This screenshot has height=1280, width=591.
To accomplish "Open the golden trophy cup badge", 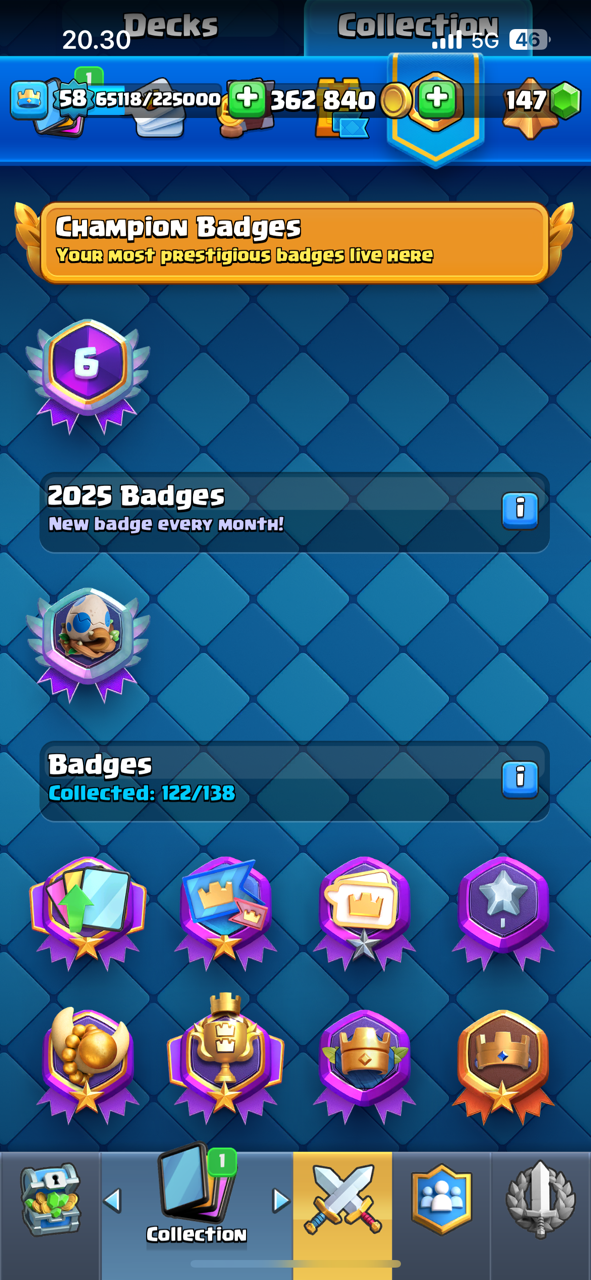I will tap(225, 1055).
